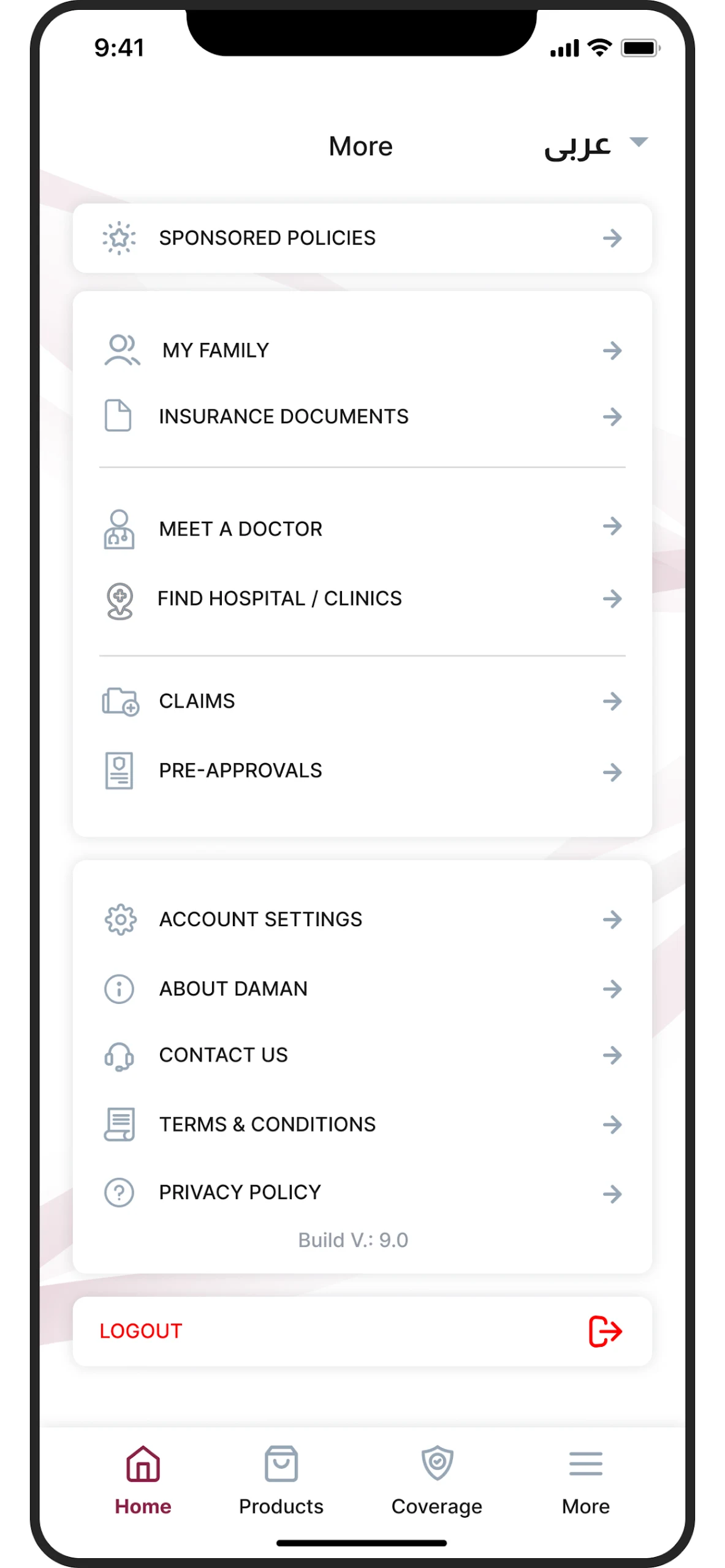Tap the Logout button
Viewport: 725px width, 1568px height.
tap(362, 1331)
